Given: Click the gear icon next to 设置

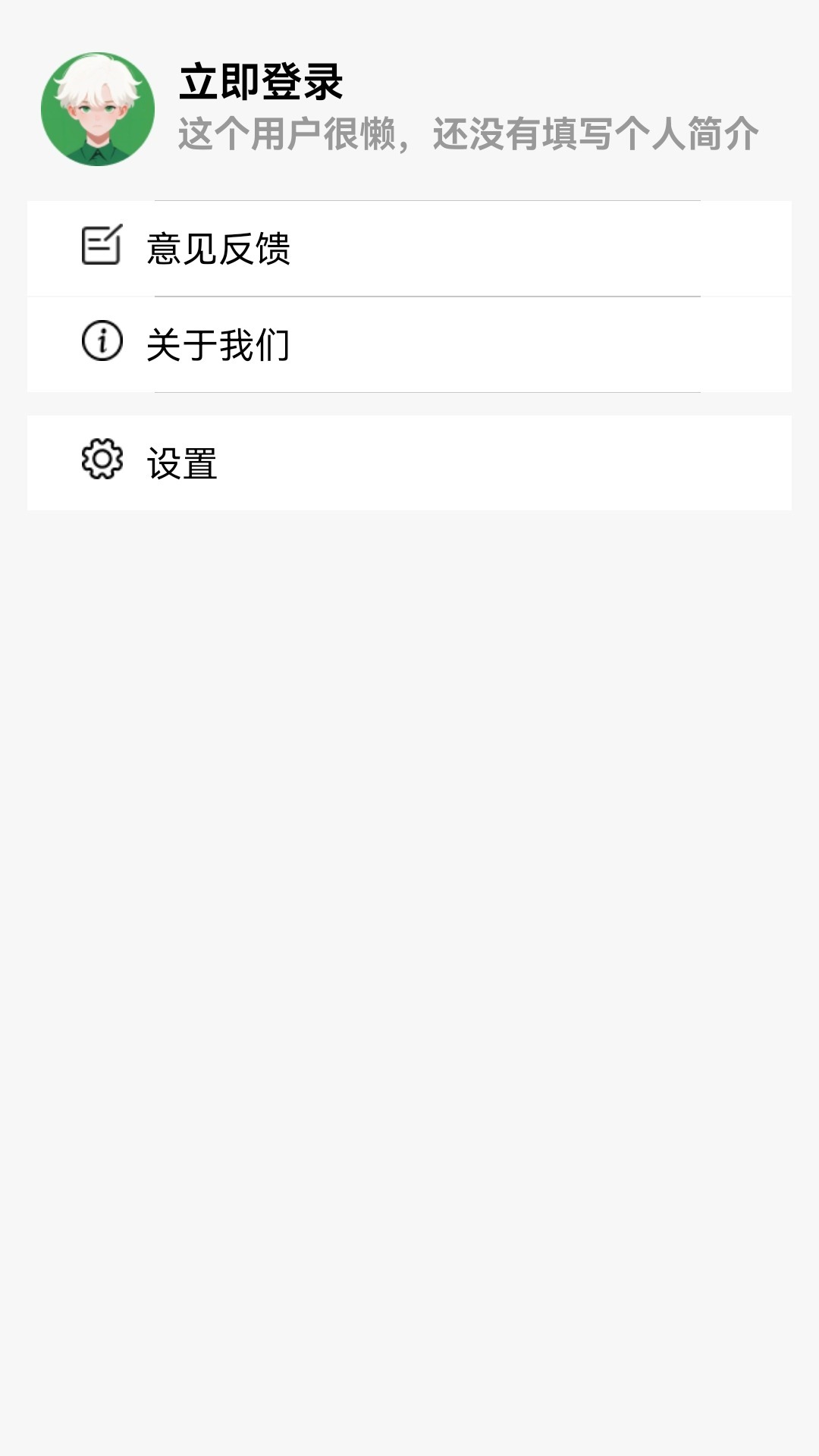Looking at the screenshot, I should (101, 461).
